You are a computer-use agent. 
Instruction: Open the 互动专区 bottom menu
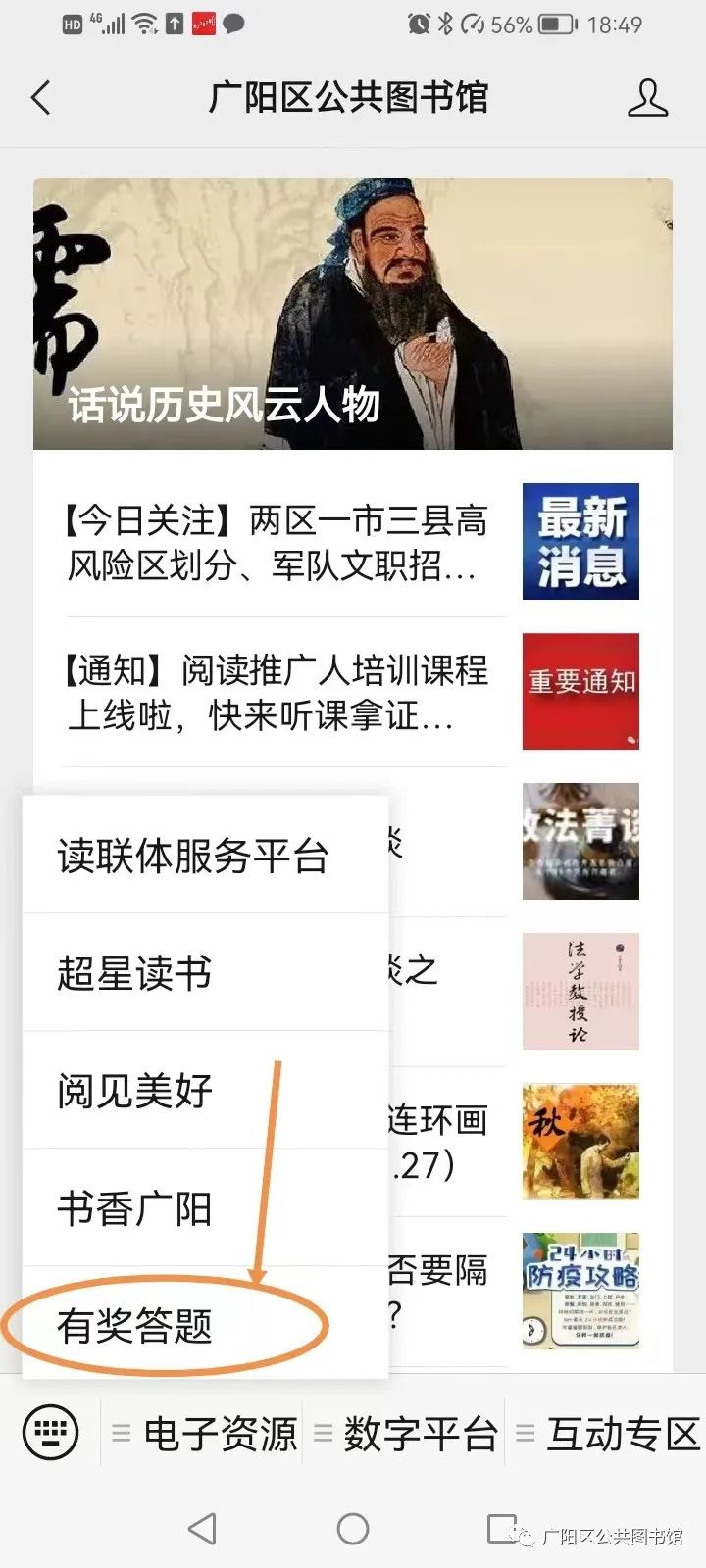pyautogui.click(x=608, y=1434)
